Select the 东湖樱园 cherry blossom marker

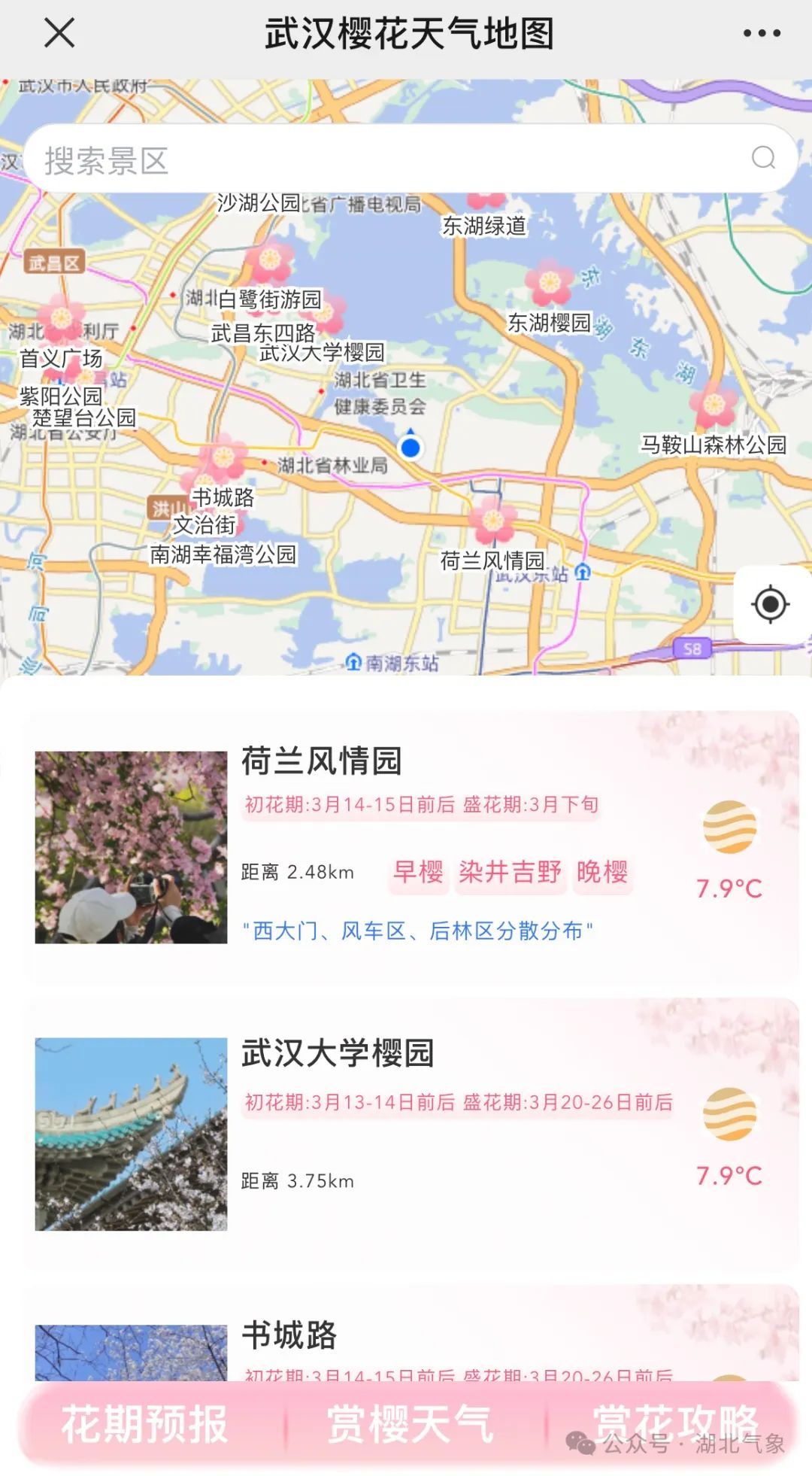(x=549, y=284)
